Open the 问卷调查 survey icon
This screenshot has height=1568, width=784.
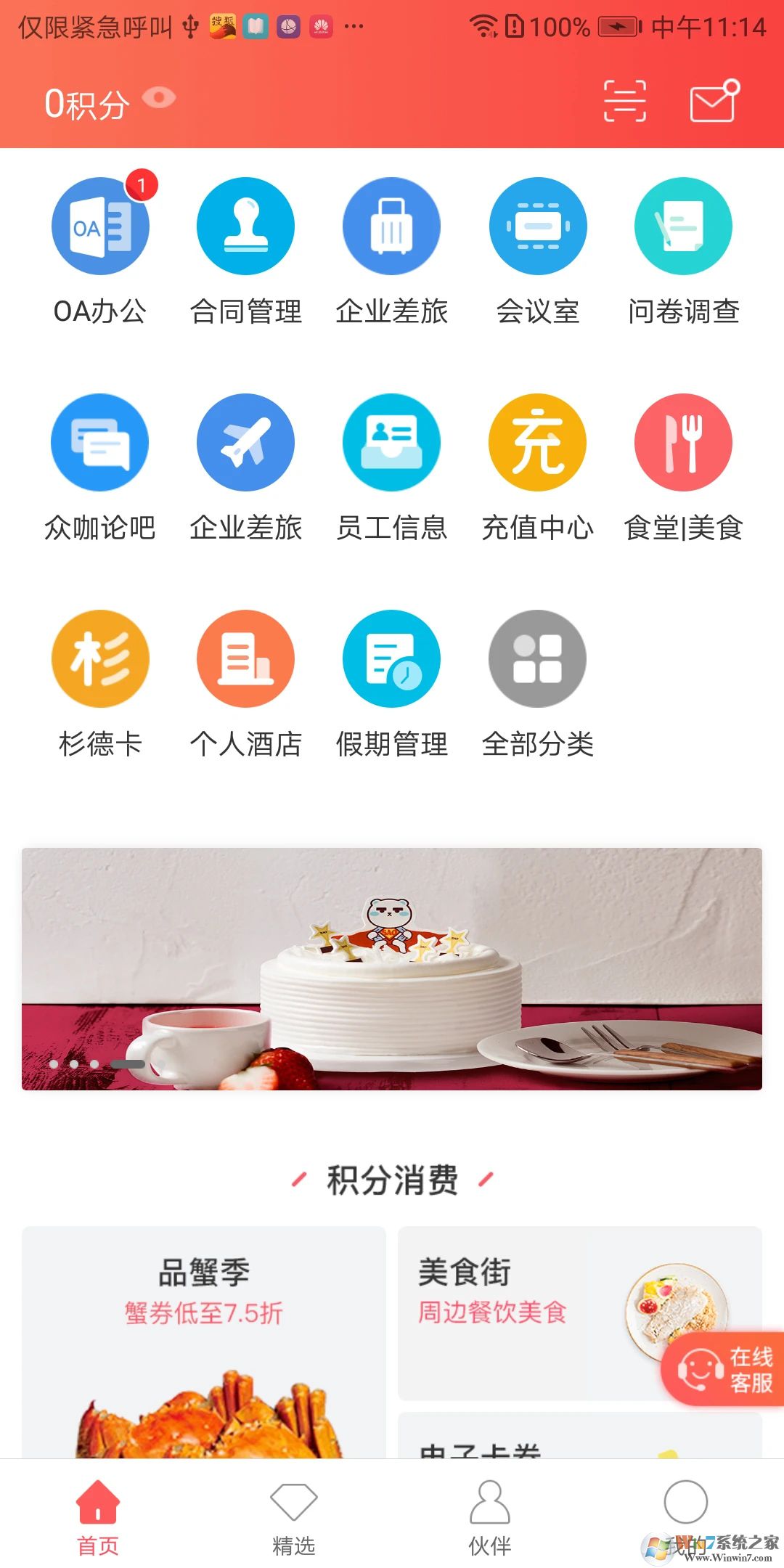pos(682,226)
